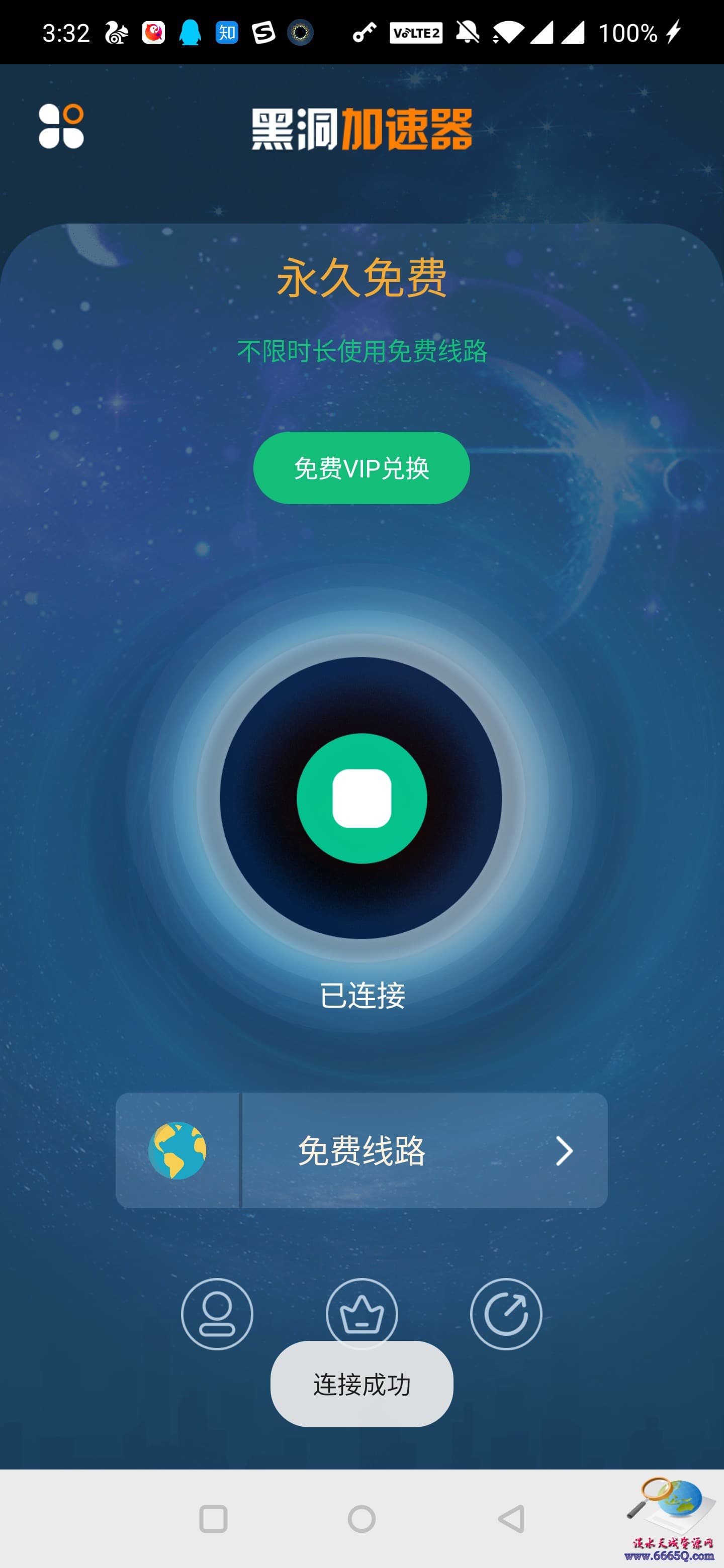The height and width of the screenshot is (1568, 724).
Task: Tap the 免费VIP兑换 button
Action: (x=361, y=467)
